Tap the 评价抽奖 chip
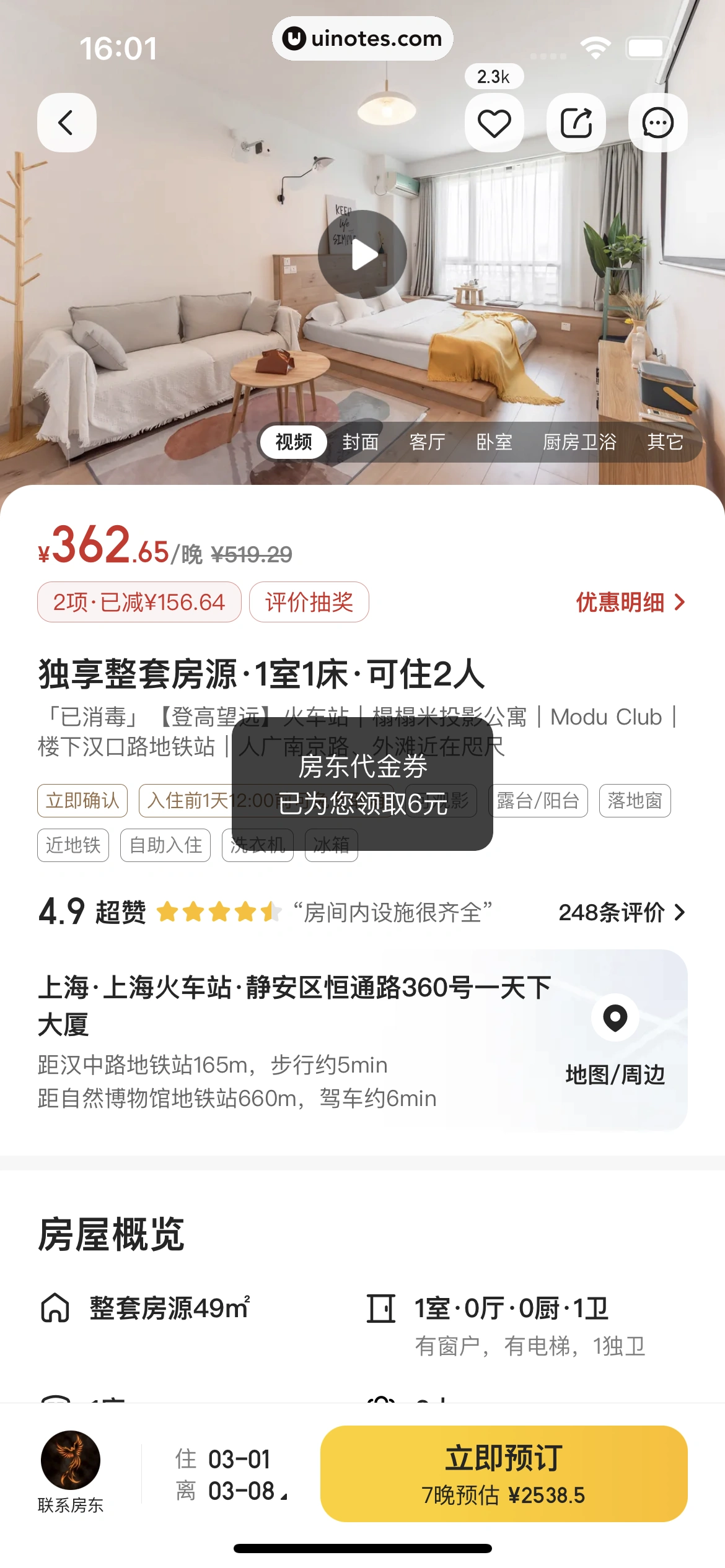Viewport: 725px width, 1568px height. (309, 602)
